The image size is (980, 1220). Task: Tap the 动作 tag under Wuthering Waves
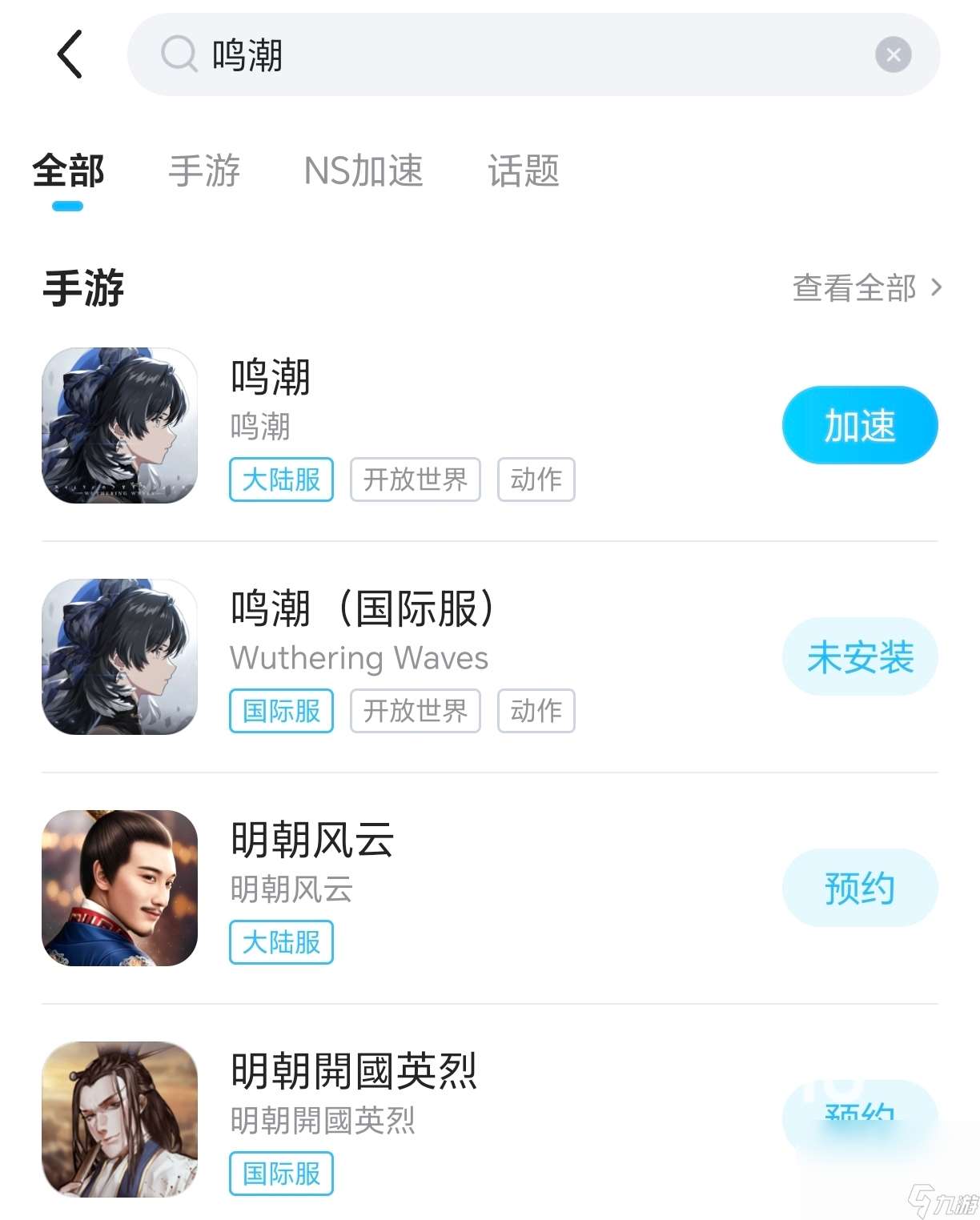535,711
